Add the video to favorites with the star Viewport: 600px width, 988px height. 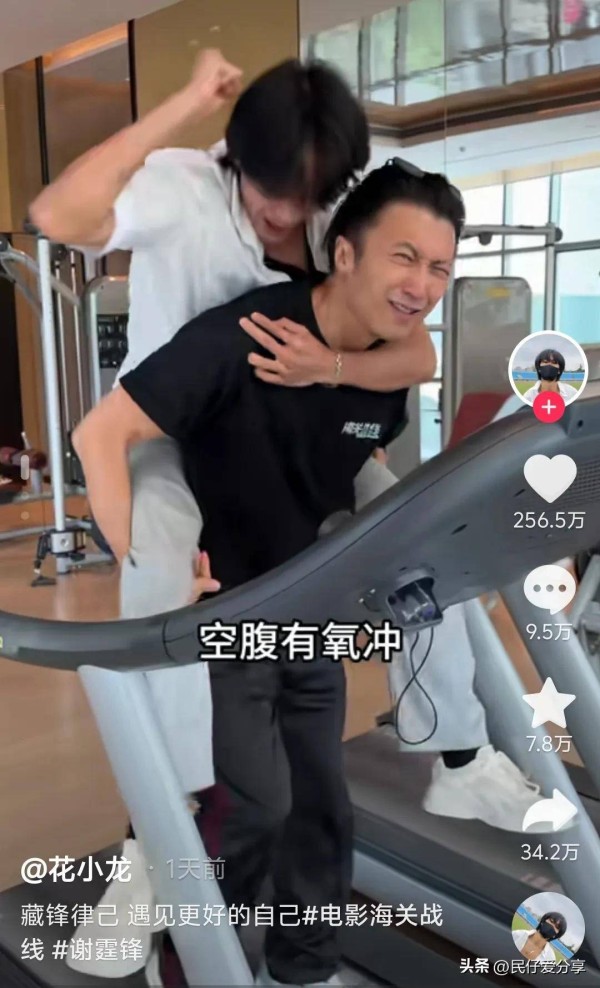[549, 704]
